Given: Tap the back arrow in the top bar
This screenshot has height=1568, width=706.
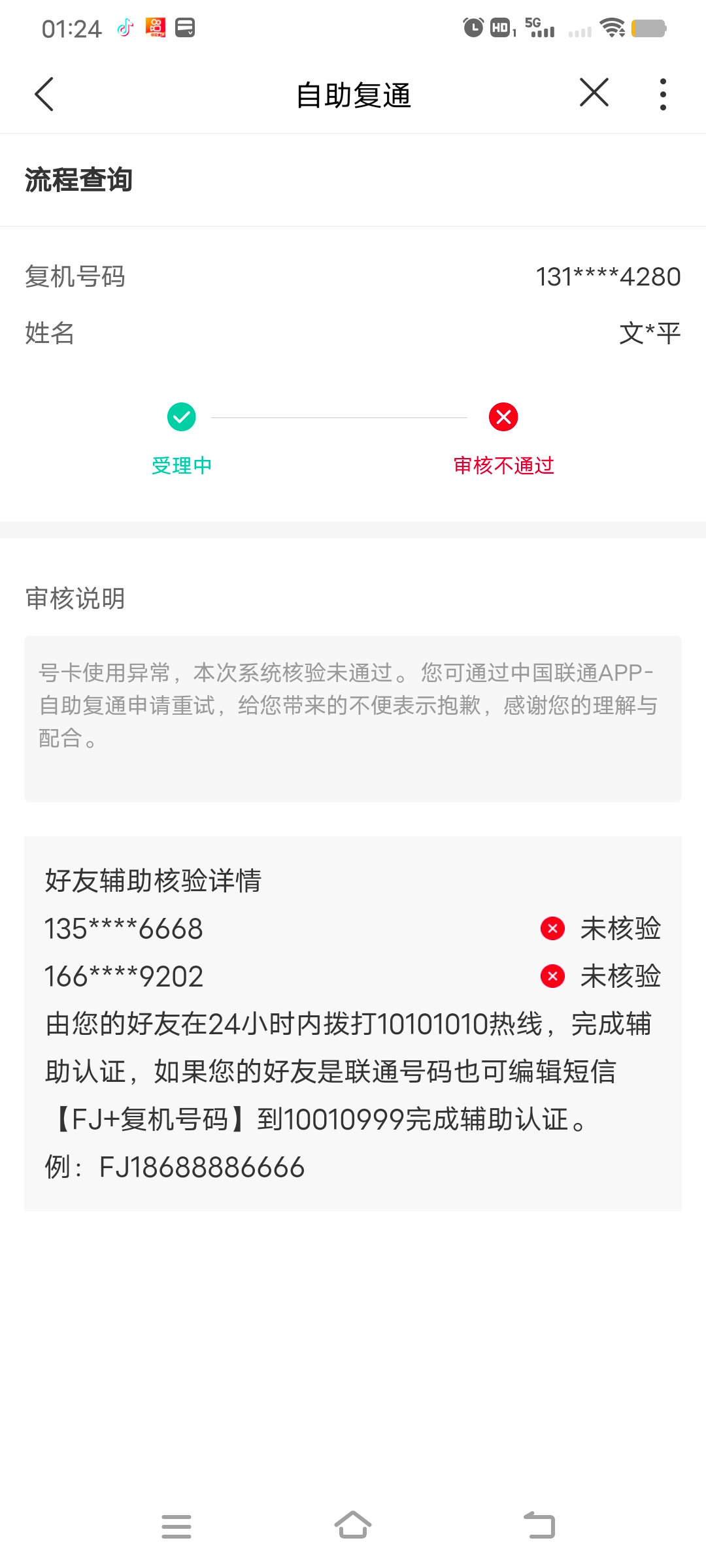Looking at the screenshot, I should 44,94.
